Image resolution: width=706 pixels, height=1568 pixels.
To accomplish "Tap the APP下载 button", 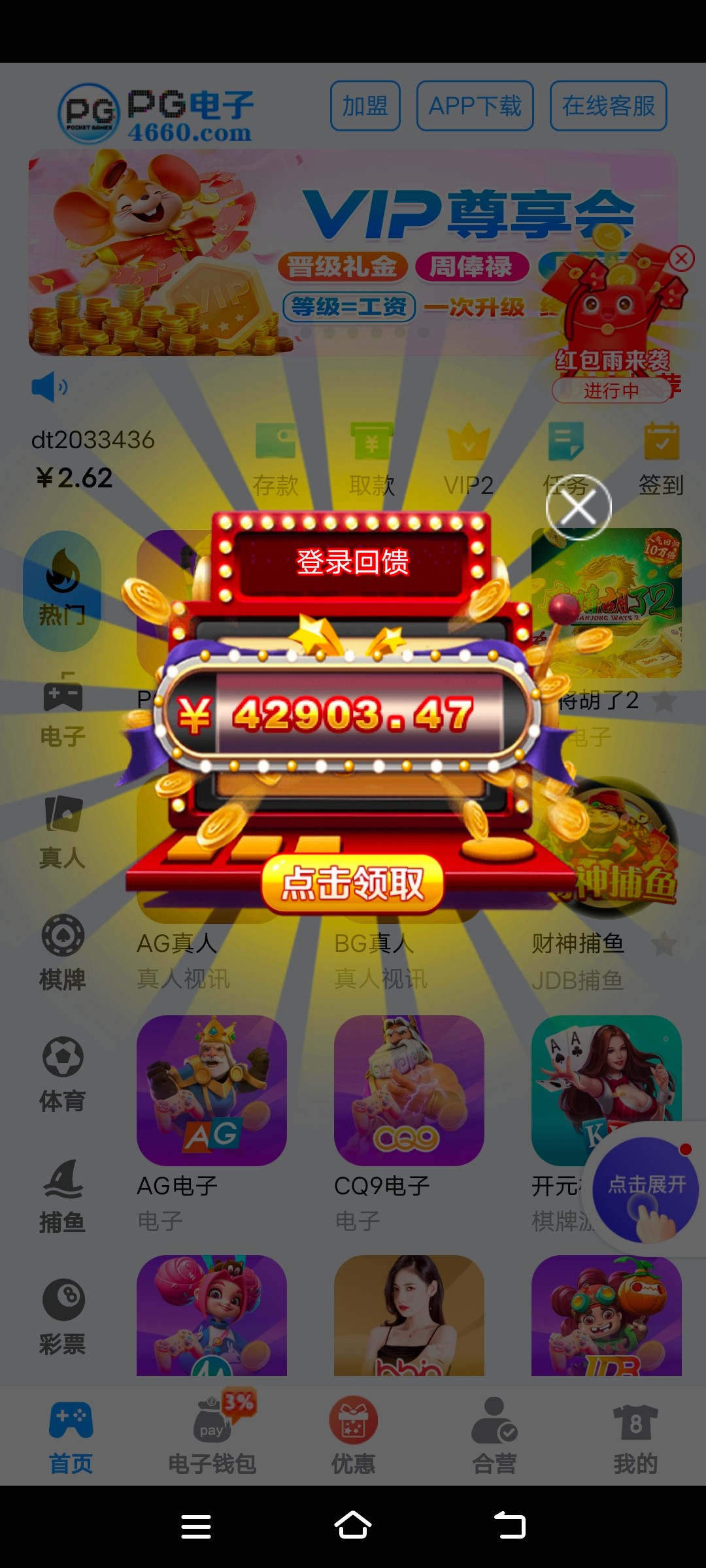I will pos(475,106).
